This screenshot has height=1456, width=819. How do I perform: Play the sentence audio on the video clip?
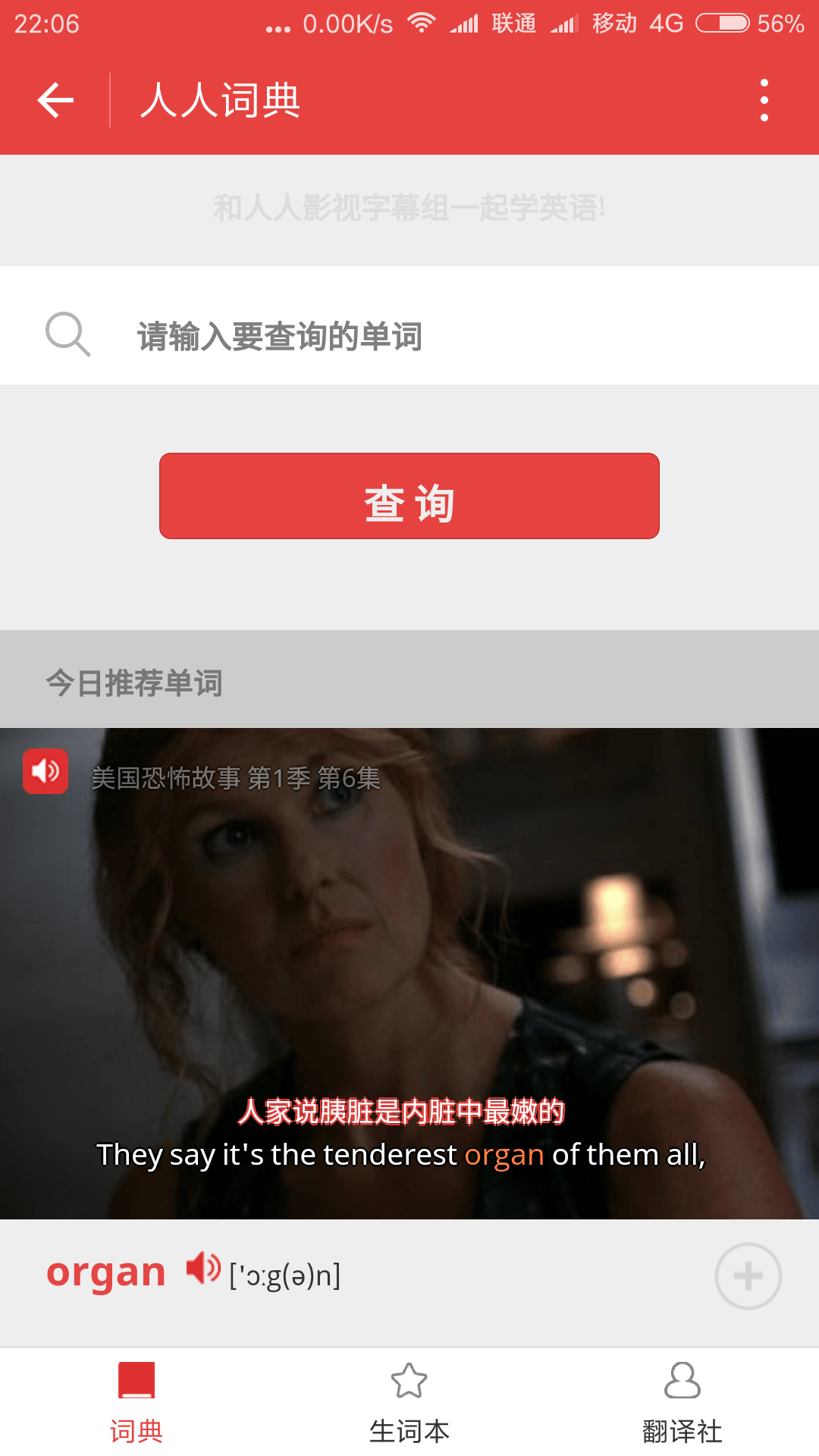point(45,771)
